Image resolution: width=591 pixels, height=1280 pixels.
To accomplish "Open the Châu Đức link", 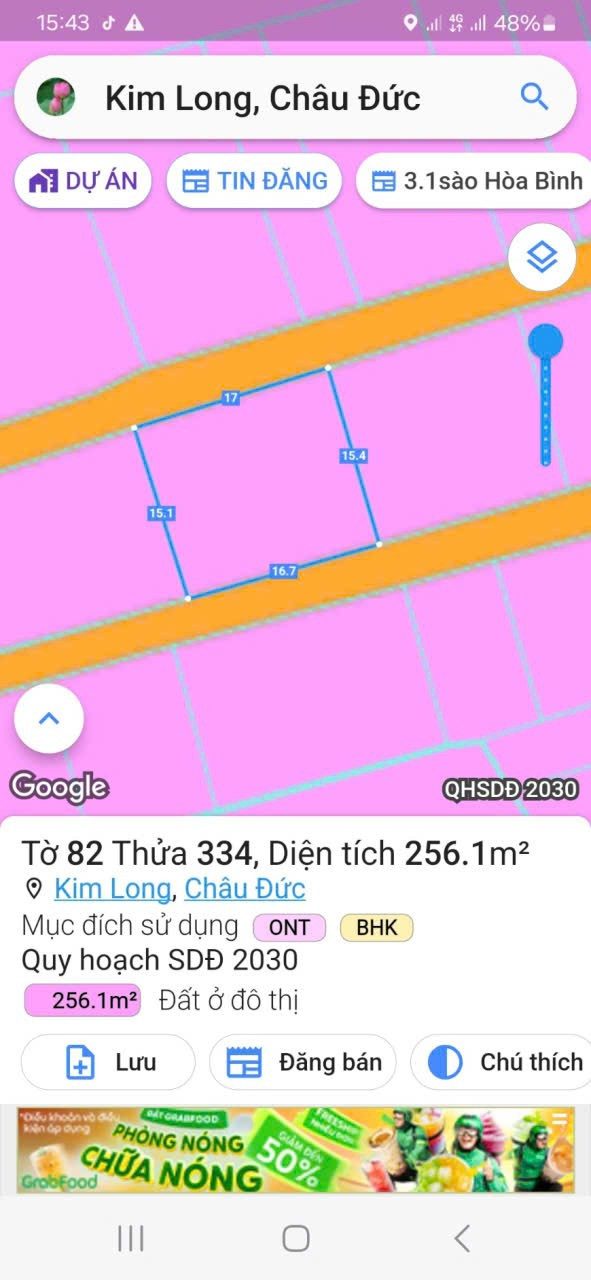I will 245,889.
